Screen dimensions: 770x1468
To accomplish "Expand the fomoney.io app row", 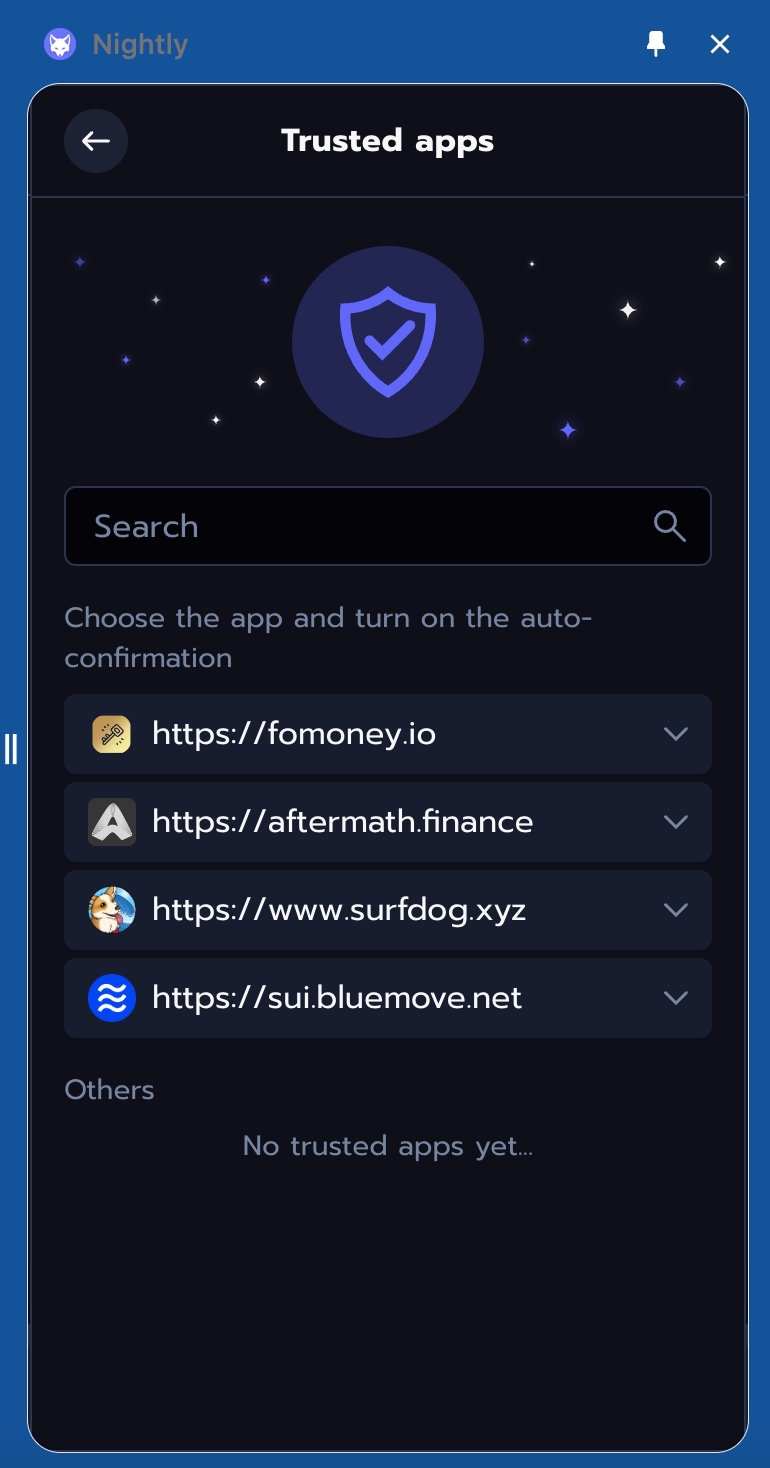I will pos(676,734).
